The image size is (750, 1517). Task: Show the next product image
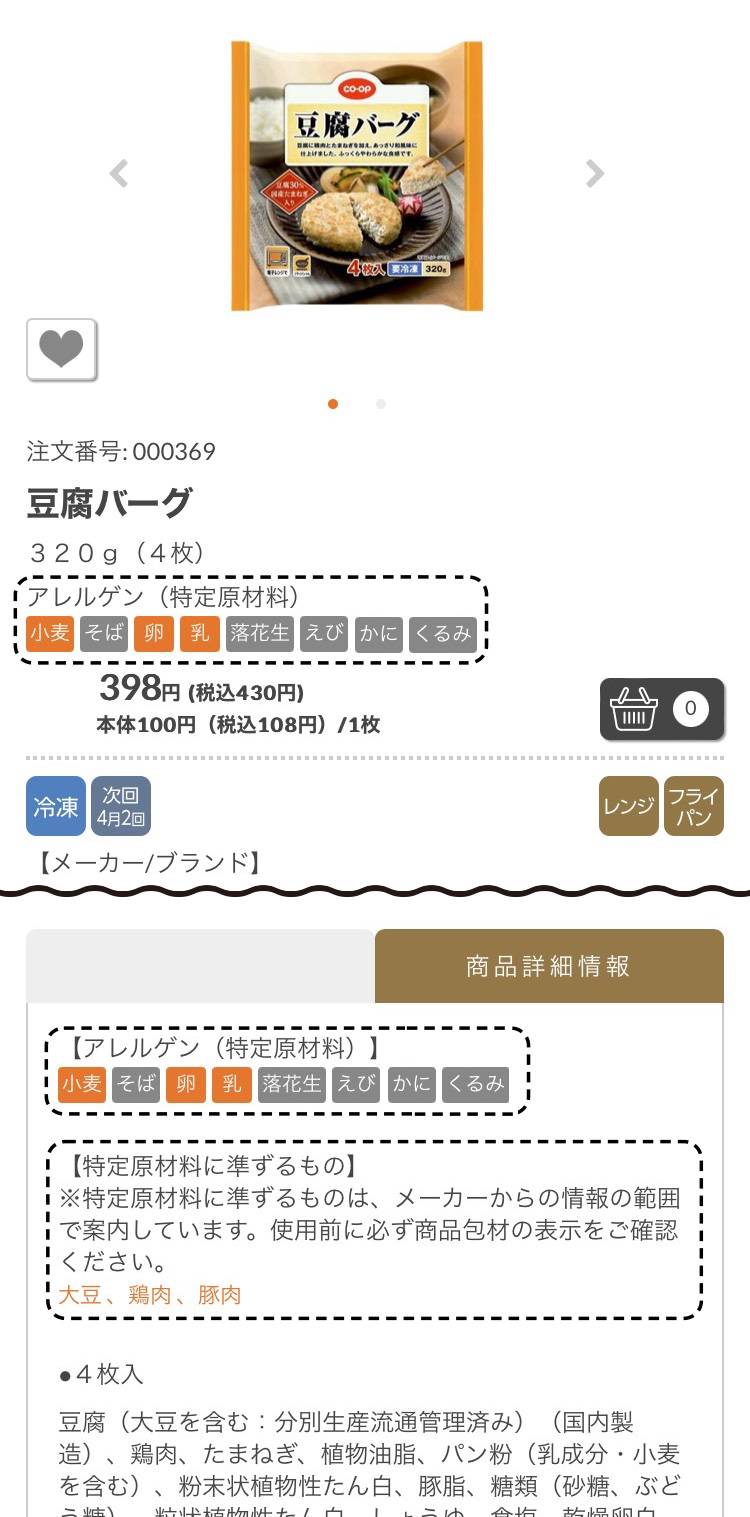[x=595, y=174]
